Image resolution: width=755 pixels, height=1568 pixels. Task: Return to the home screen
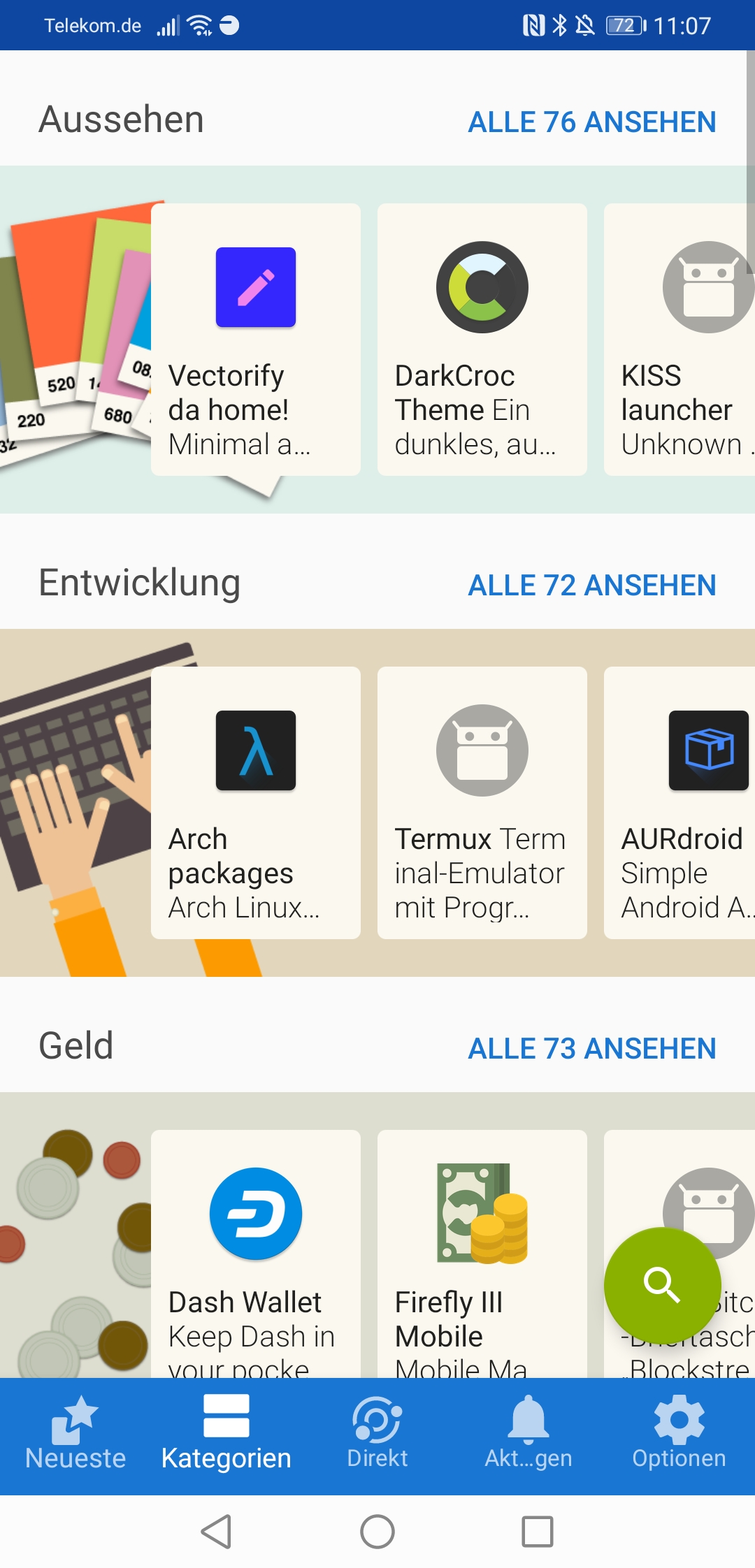coord(377,1532)
